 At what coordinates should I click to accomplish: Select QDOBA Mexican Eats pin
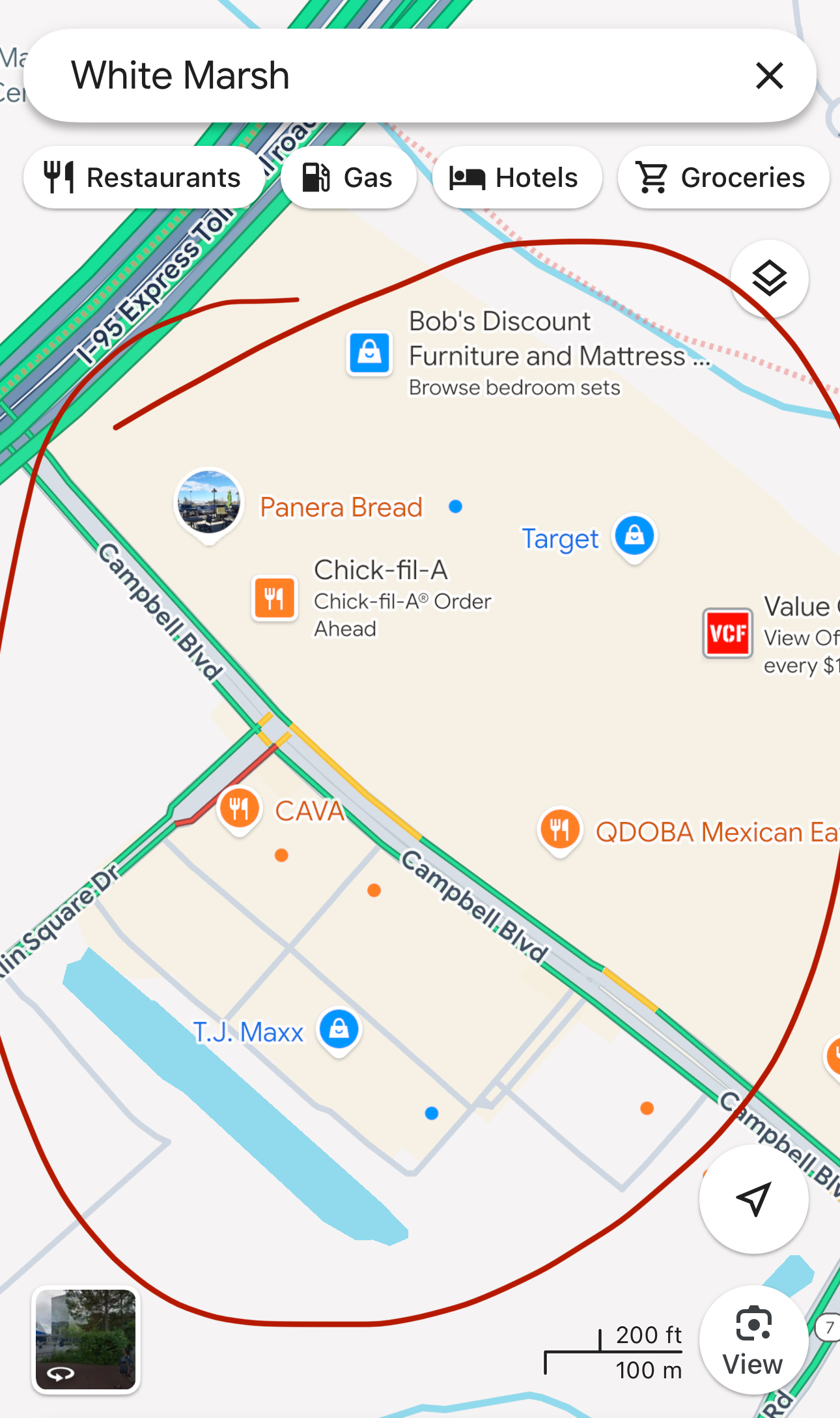click(x=560, y=830)
